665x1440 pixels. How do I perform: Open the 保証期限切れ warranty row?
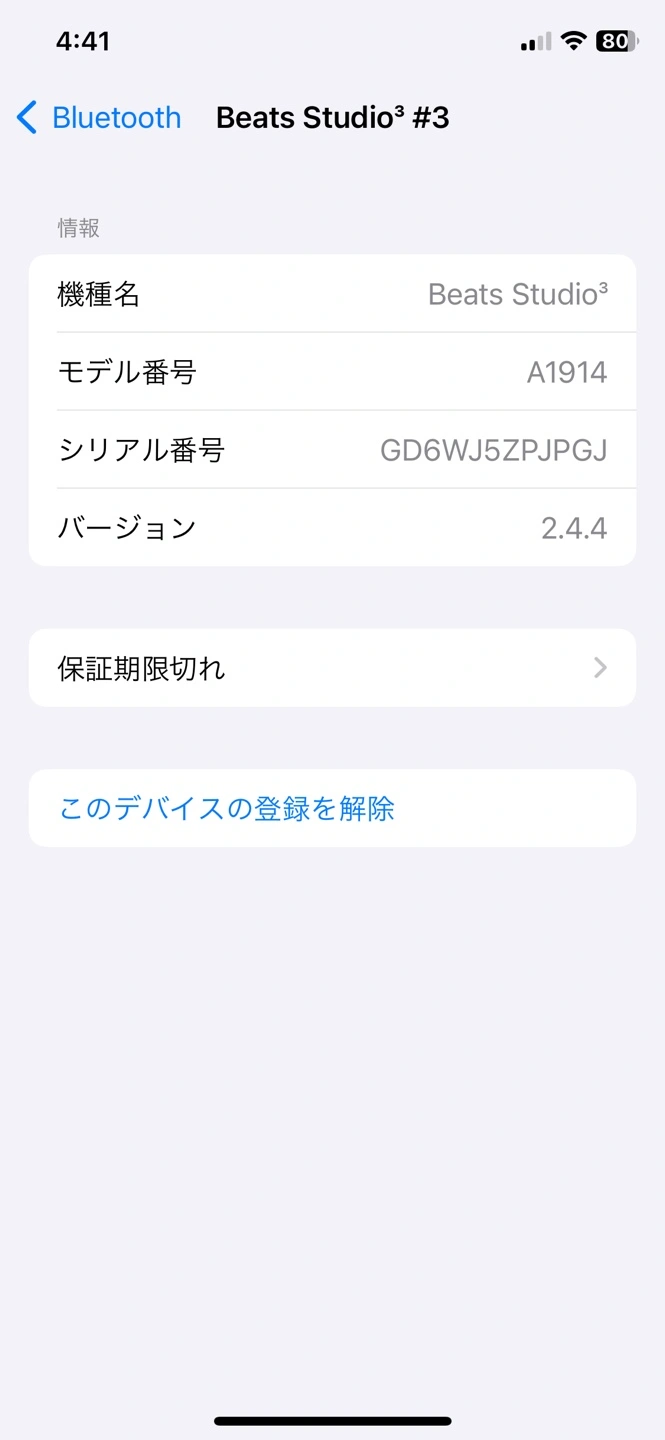point(332,668)
